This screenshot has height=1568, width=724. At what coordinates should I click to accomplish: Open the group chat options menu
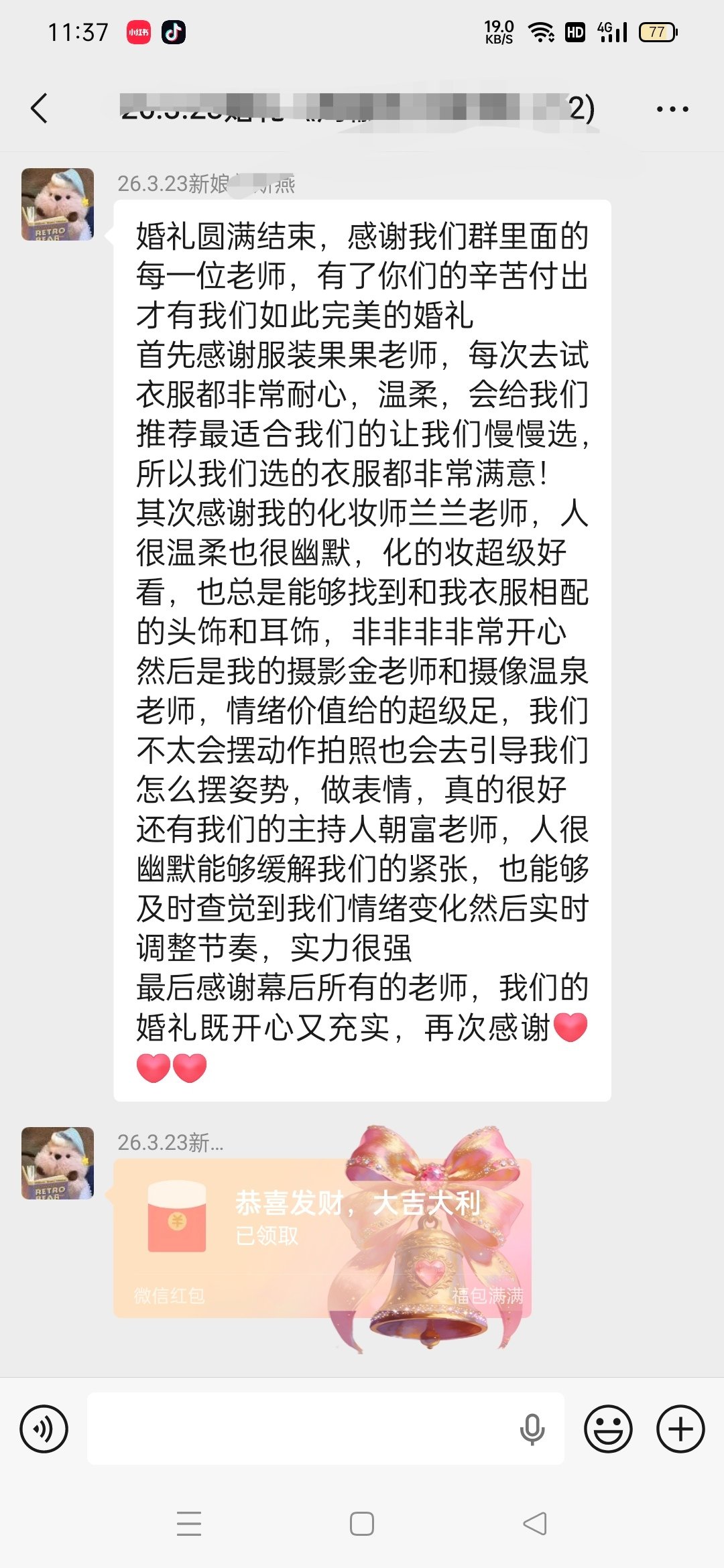pyautogui.click(x=672, y=109)
